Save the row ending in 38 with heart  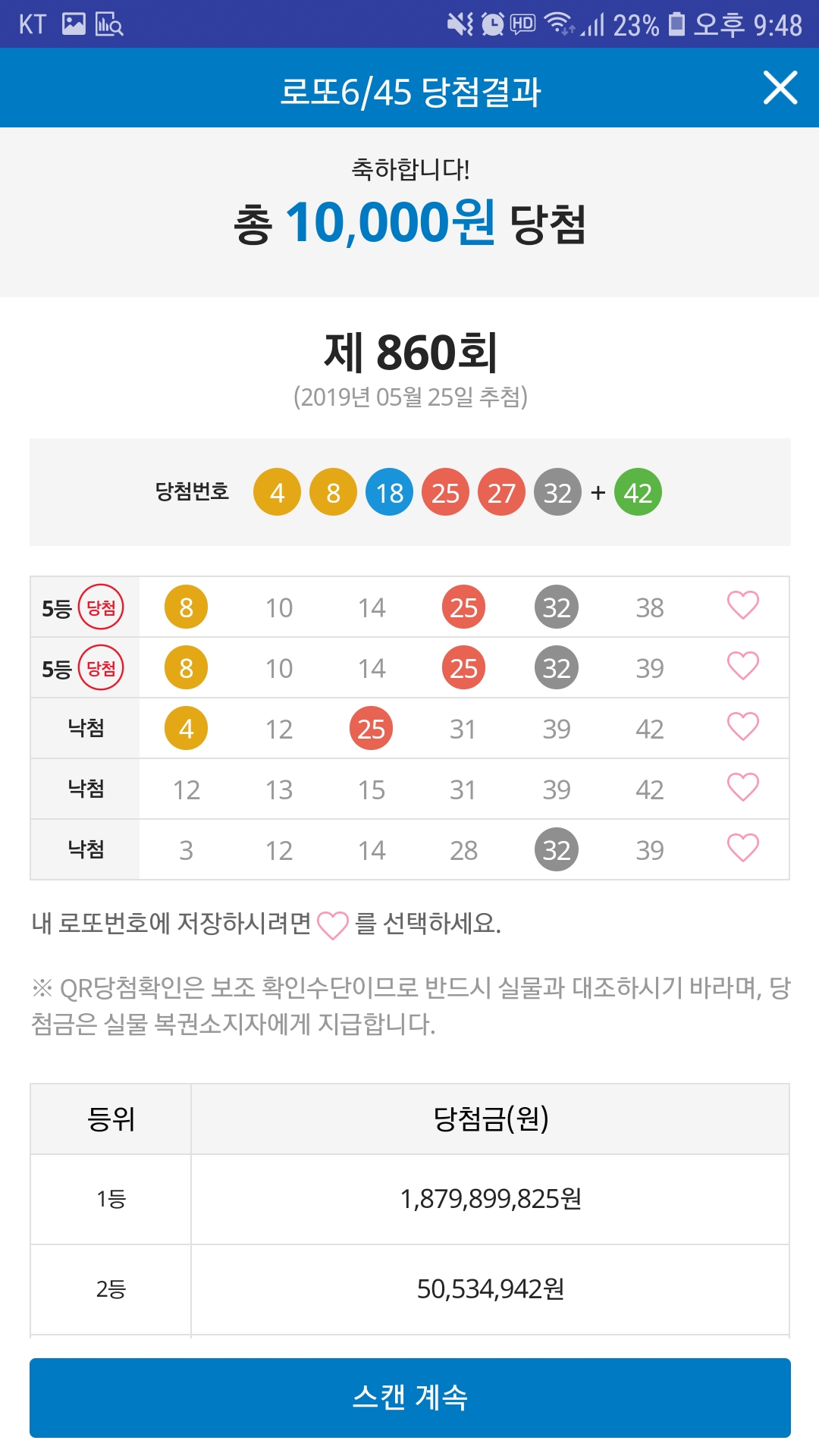743,606
